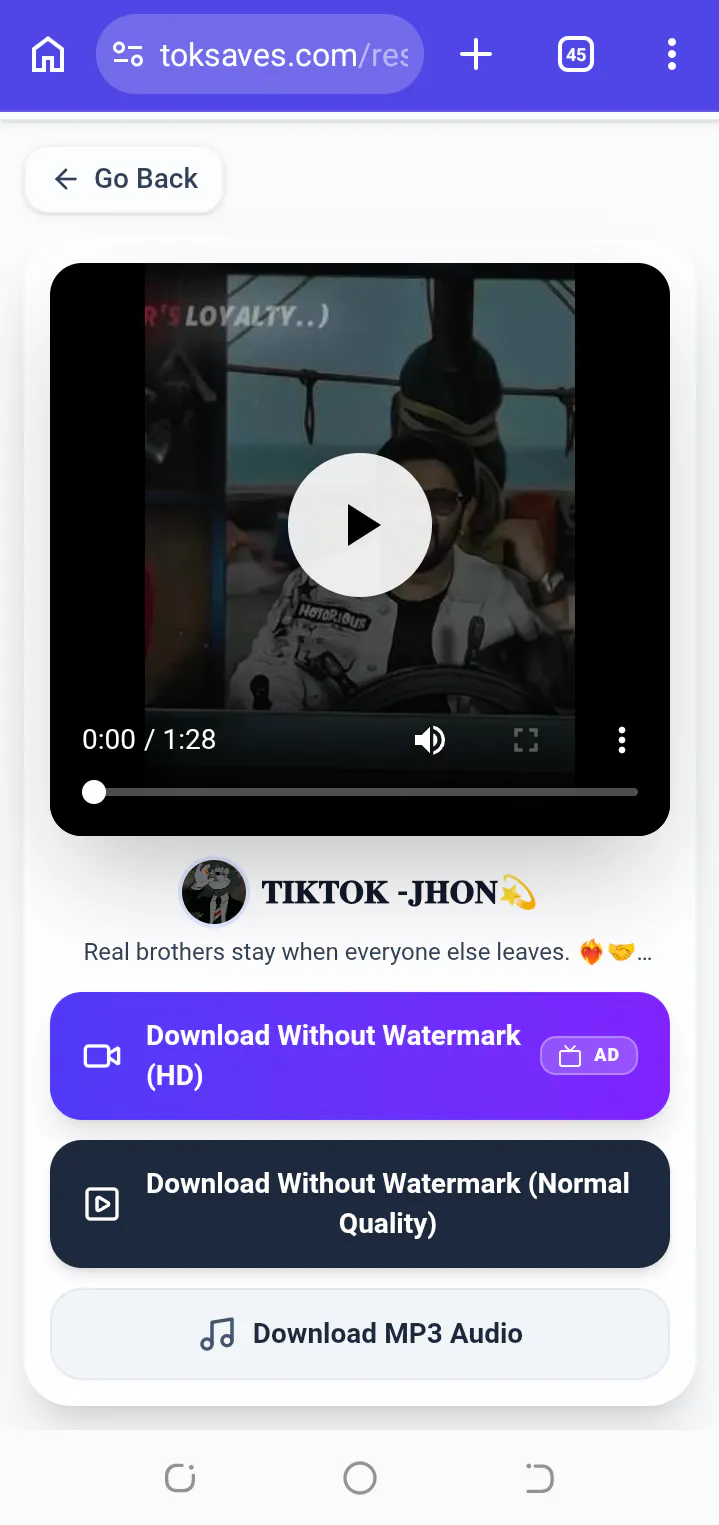The width and height of the screenshot is (719, 1525).
Task: Play the video preview
Action: pos(360,525)
